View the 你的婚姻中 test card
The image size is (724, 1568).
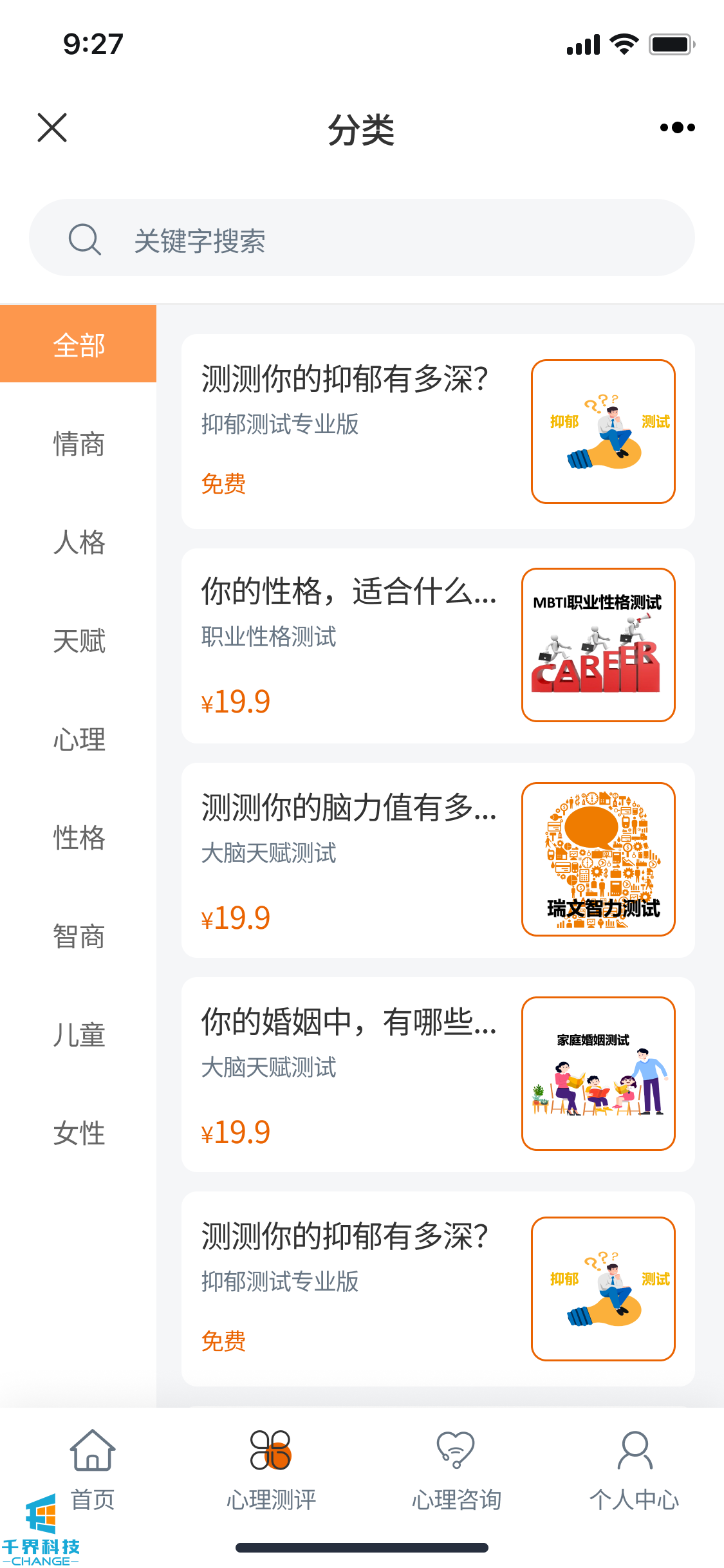point(438,1074)
